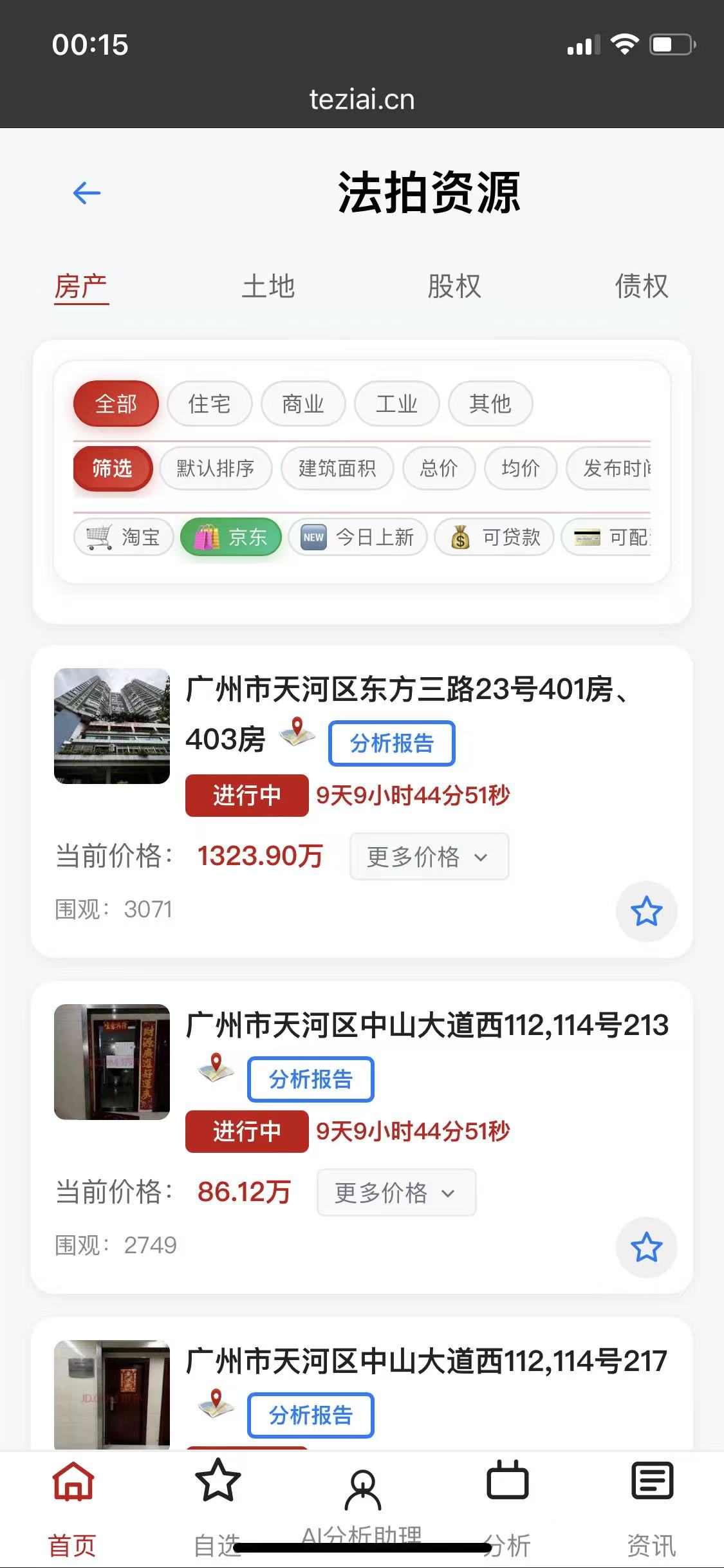The image size is (724, 1568).
Task: Expand 更多价格 for the 86.12万 listing
Action: [x=396, y=1192]
